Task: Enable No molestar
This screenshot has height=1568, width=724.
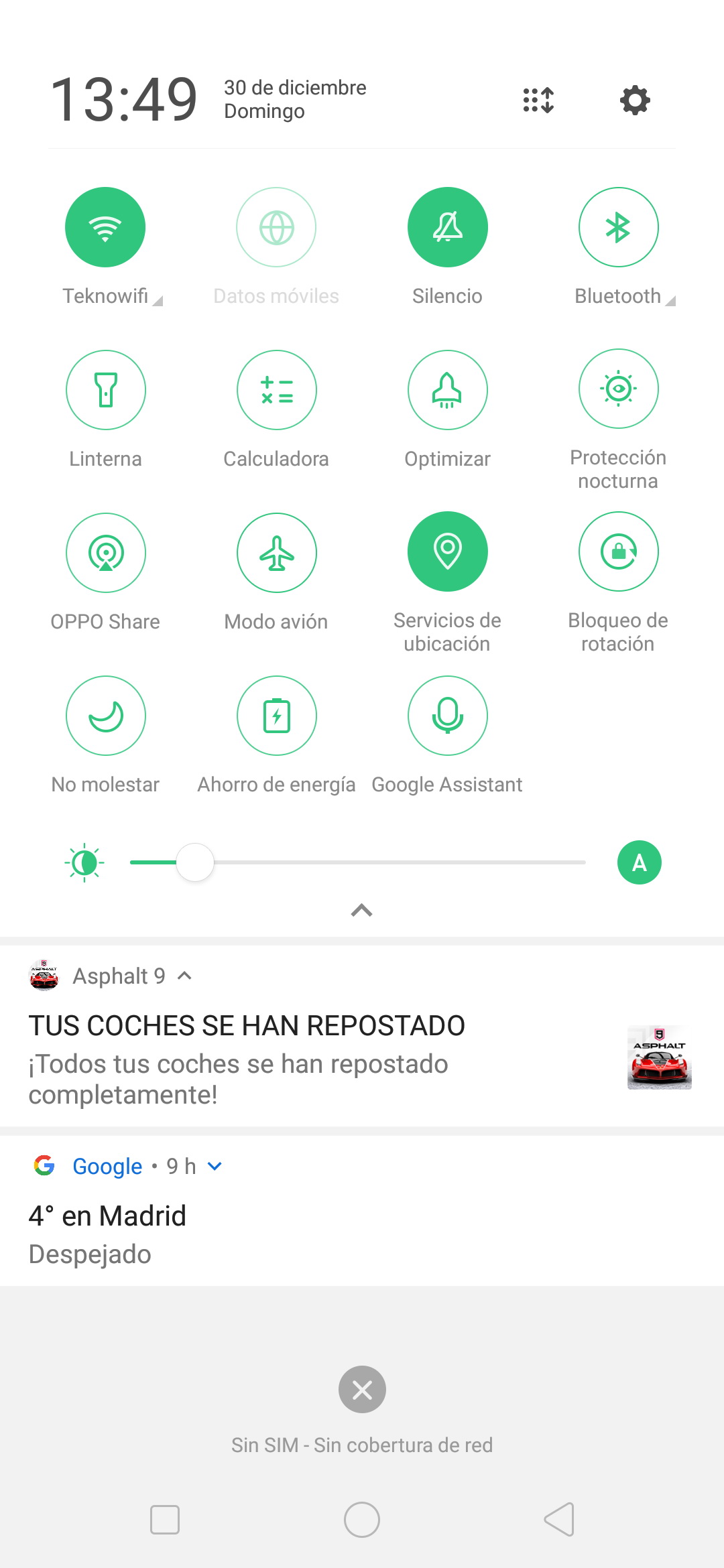Action: point(105,716)
